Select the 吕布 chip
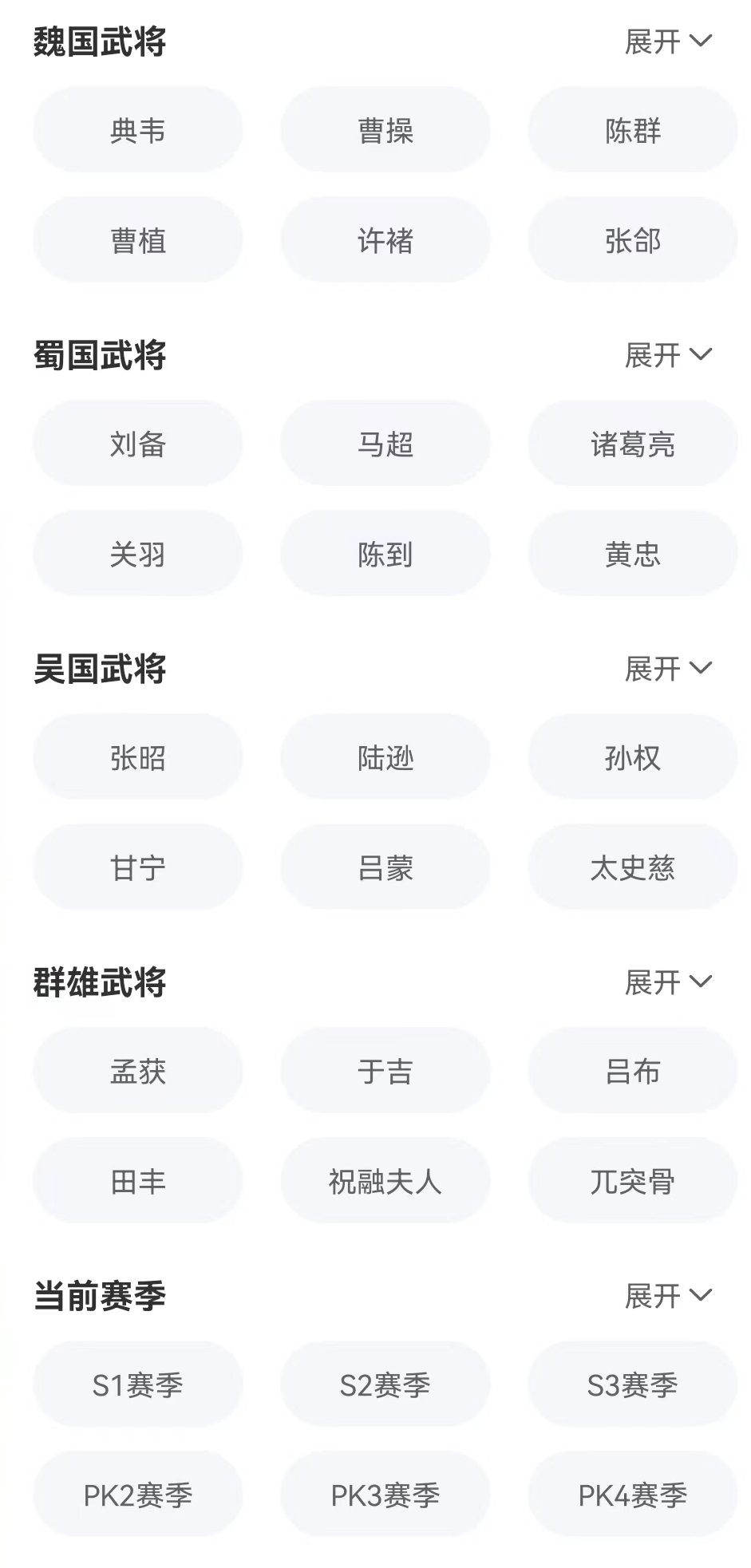751x1568 pixels. (x=632, y=1071)
